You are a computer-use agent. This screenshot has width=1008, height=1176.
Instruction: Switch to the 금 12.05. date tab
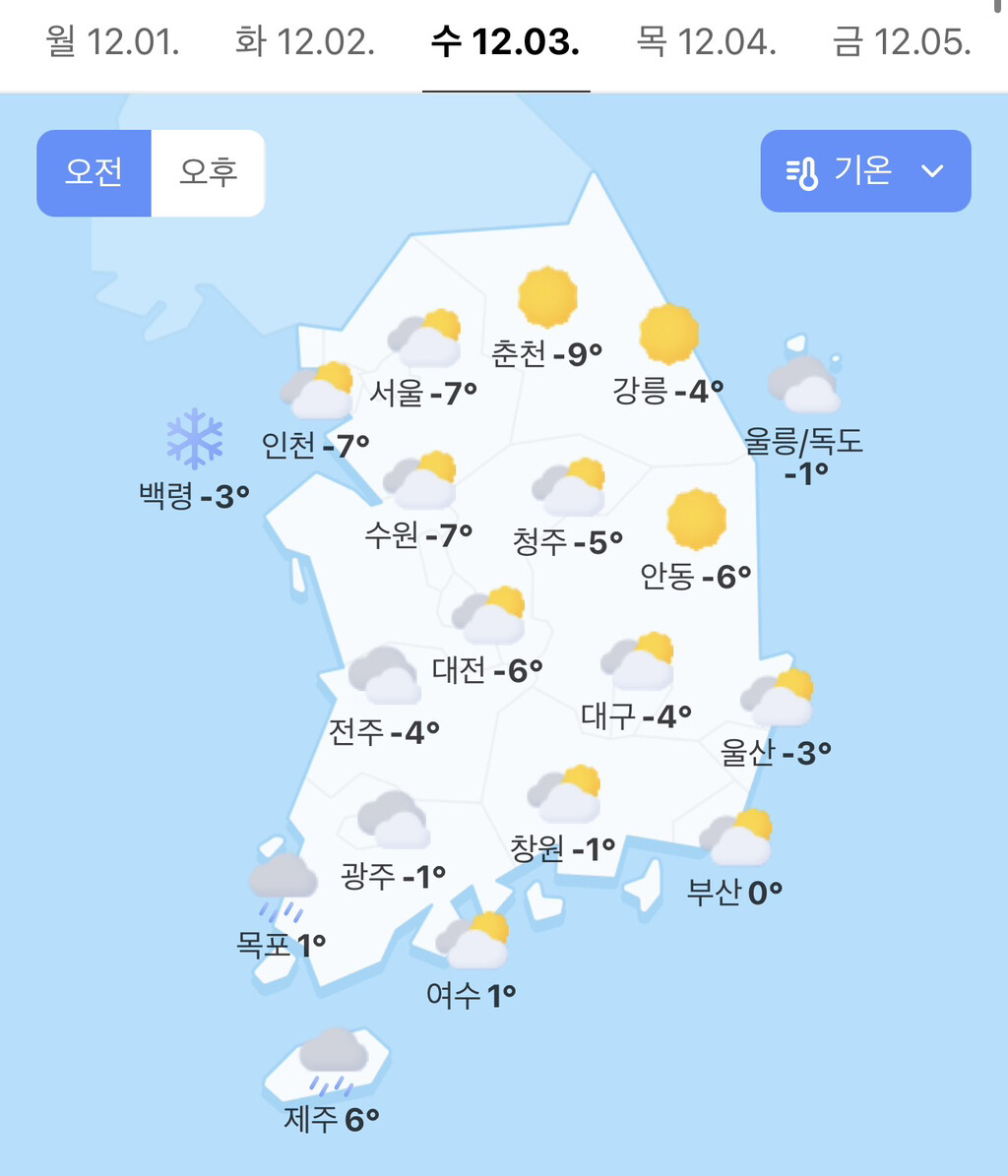902,44
